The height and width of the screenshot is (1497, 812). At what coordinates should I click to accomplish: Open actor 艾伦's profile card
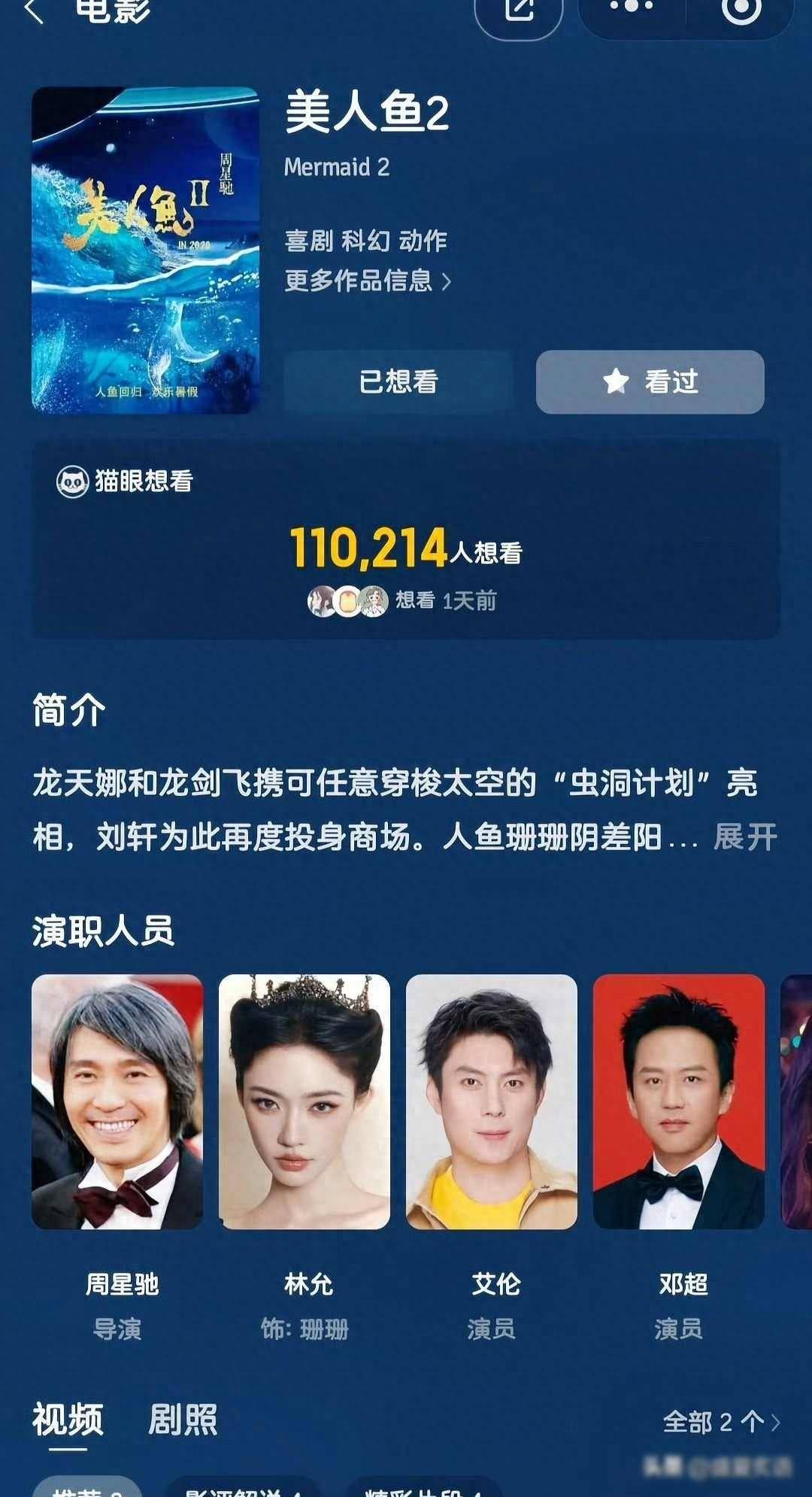coord(492,1158)
